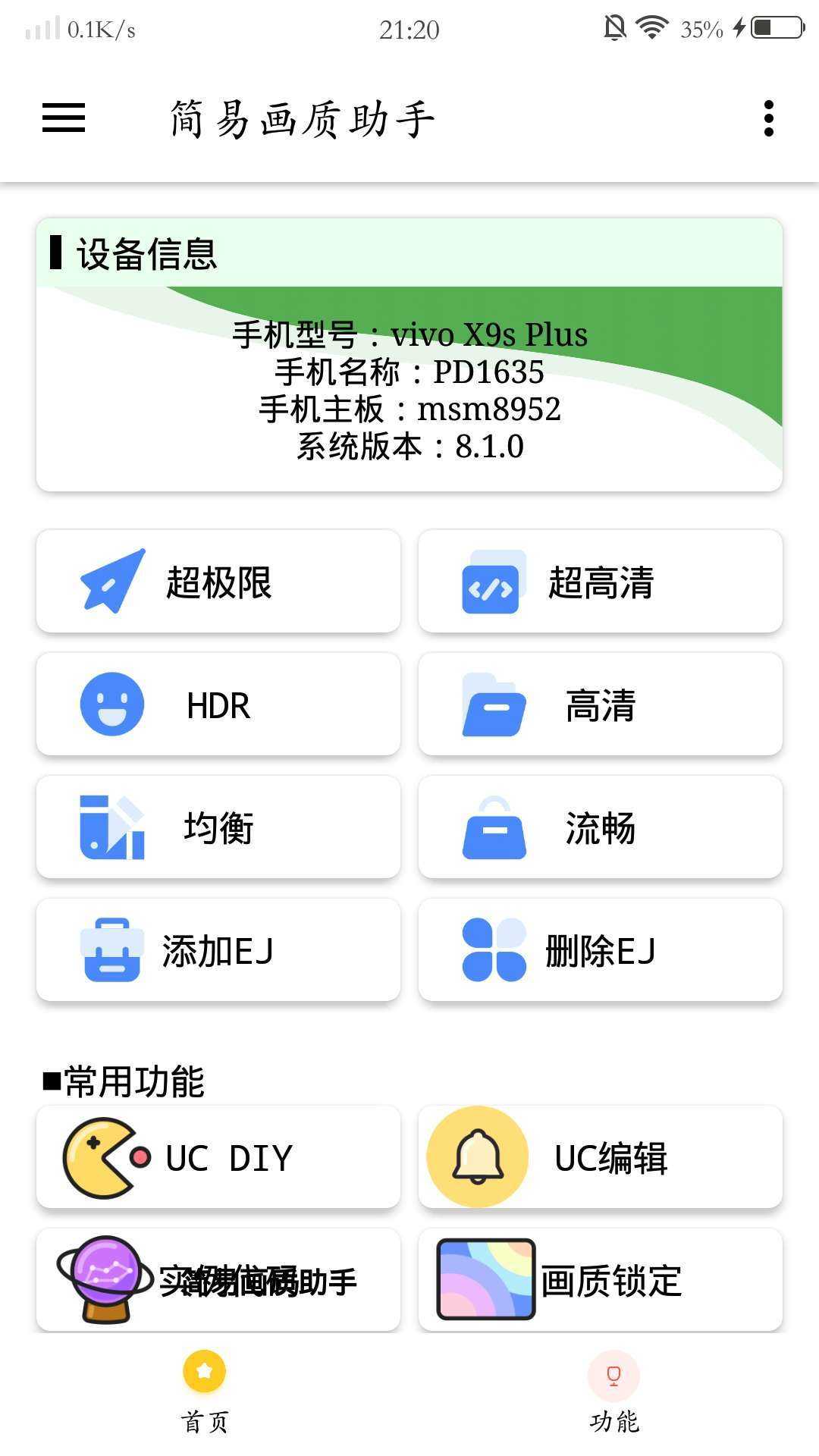Image resolution: width=819 pixels, height=1456 pixels.
Task: Click the yellow bell icon beside UC编辑
Action: tap(476, 1155)
